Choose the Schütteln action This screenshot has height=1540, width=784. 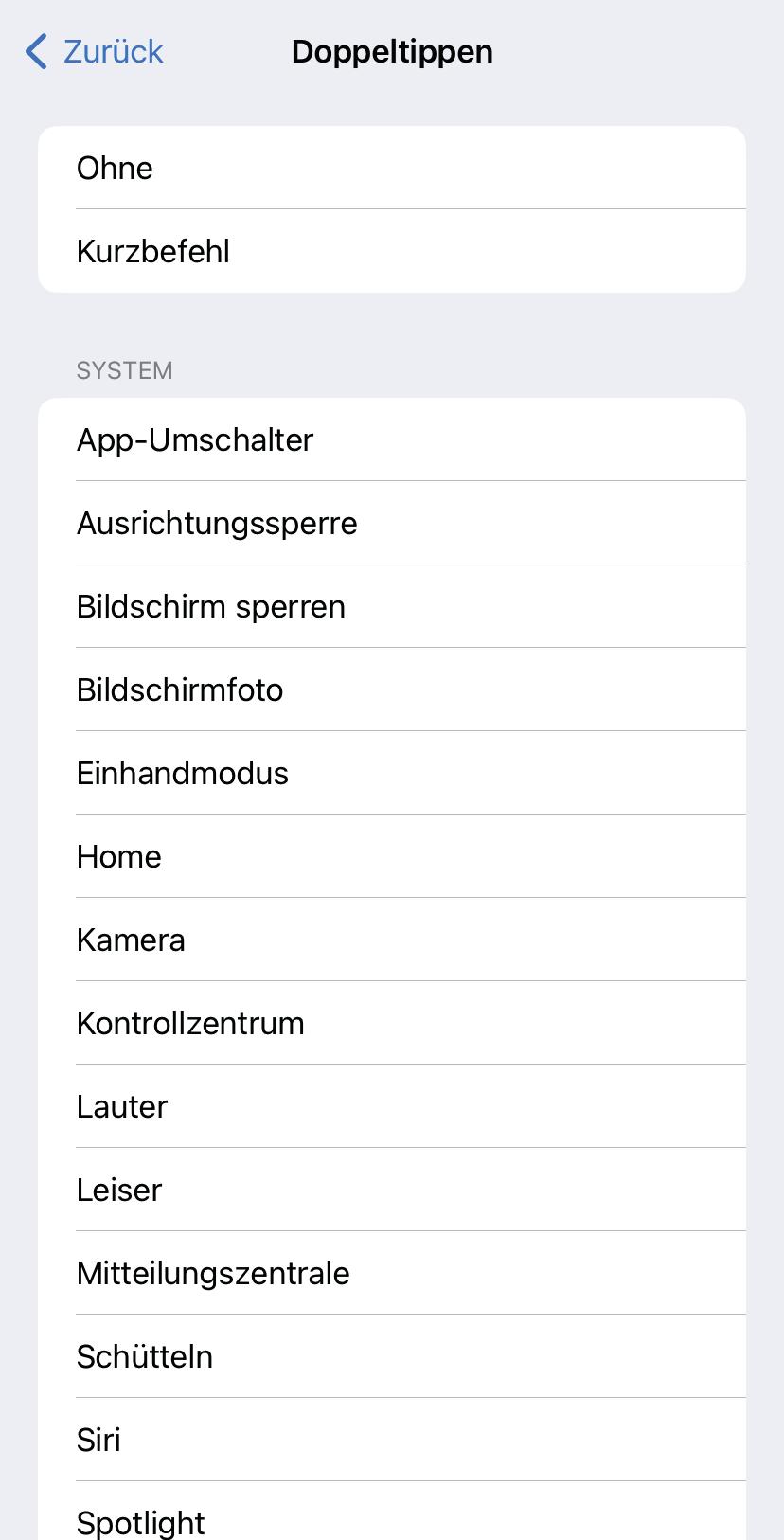pyautogui.click(x=392, y=1356)
